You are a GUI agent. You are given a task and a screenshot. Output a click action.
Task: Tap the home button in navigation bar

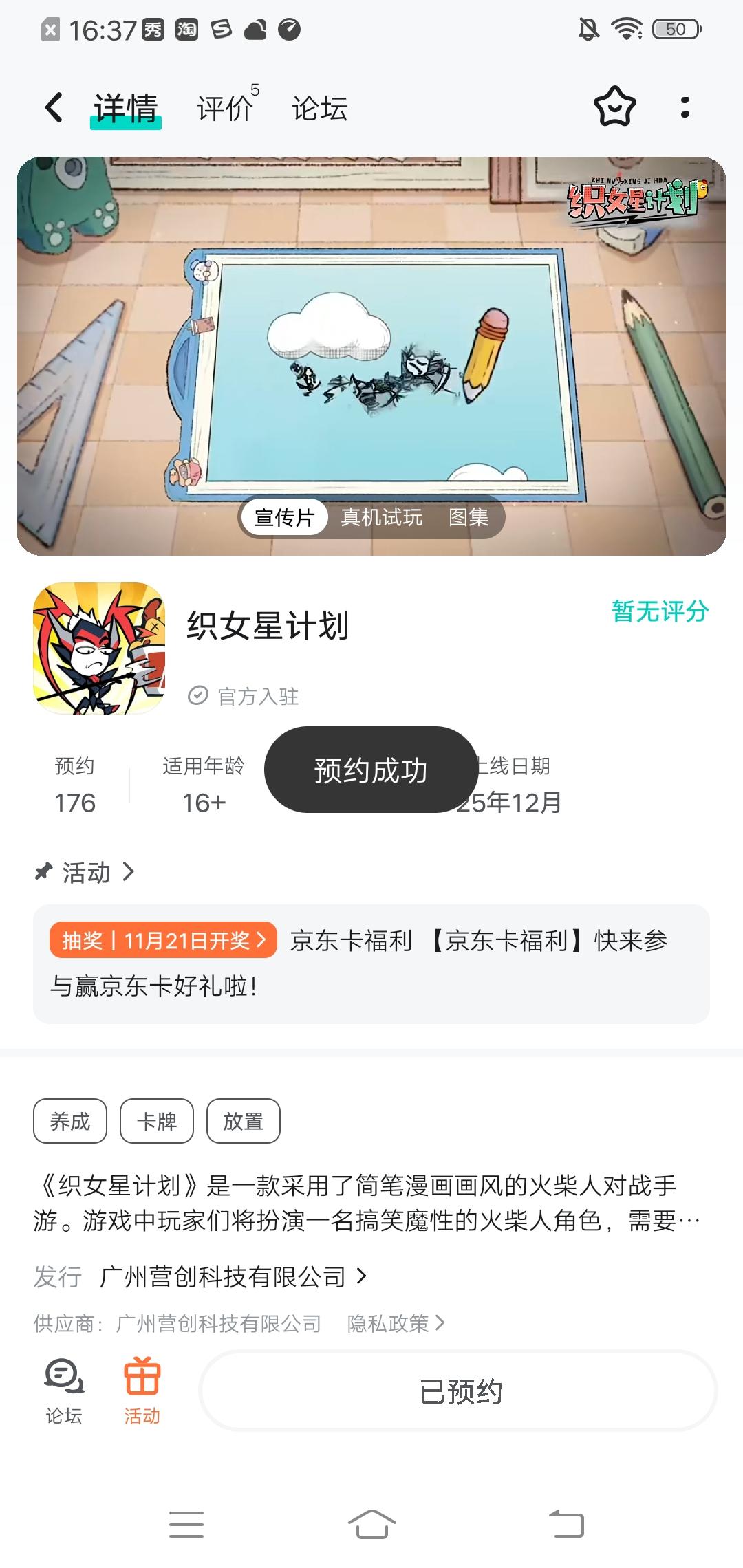coord(371,1524)
